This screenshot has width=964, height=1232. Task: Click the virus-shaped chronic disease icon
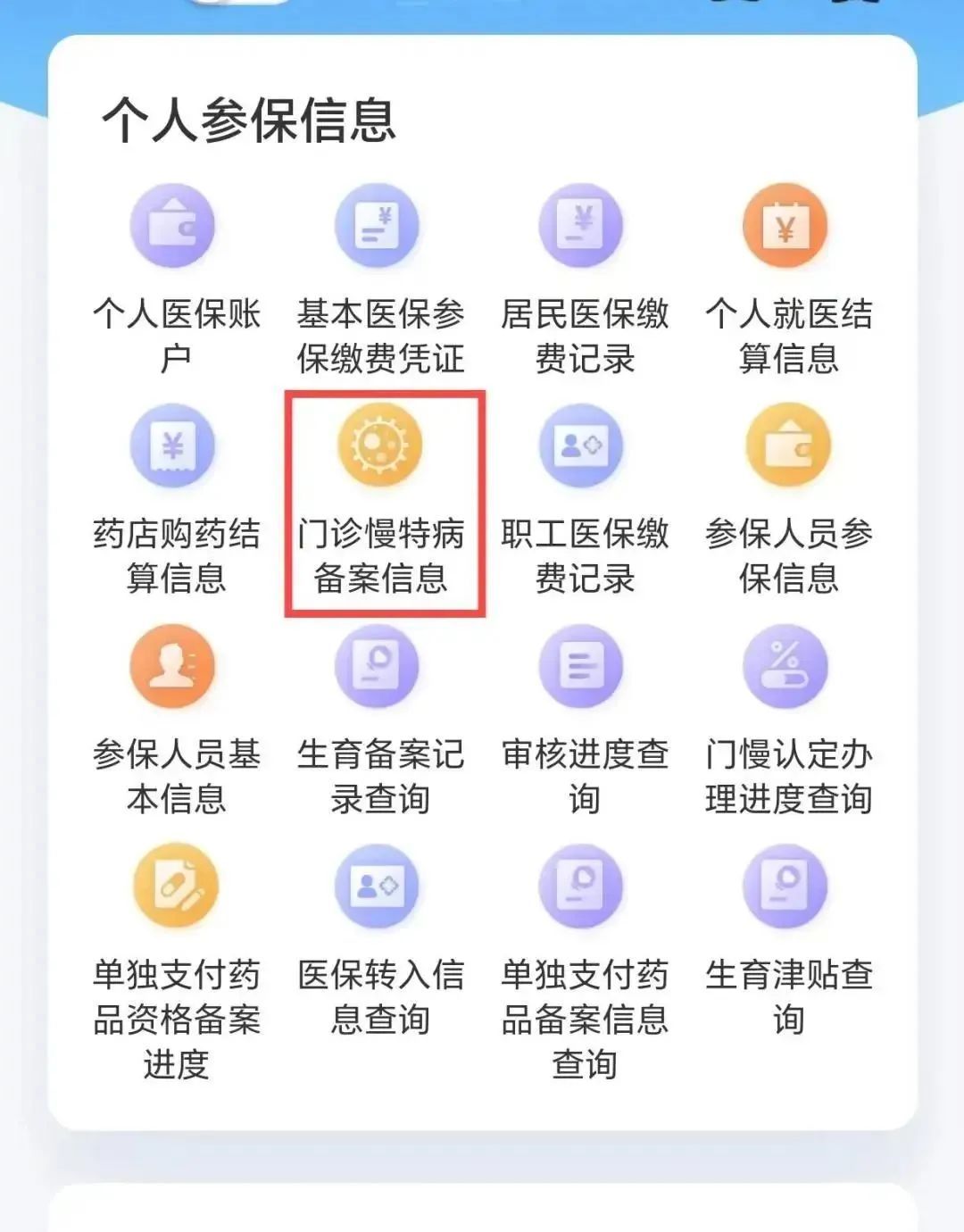(x=384, y=446)
